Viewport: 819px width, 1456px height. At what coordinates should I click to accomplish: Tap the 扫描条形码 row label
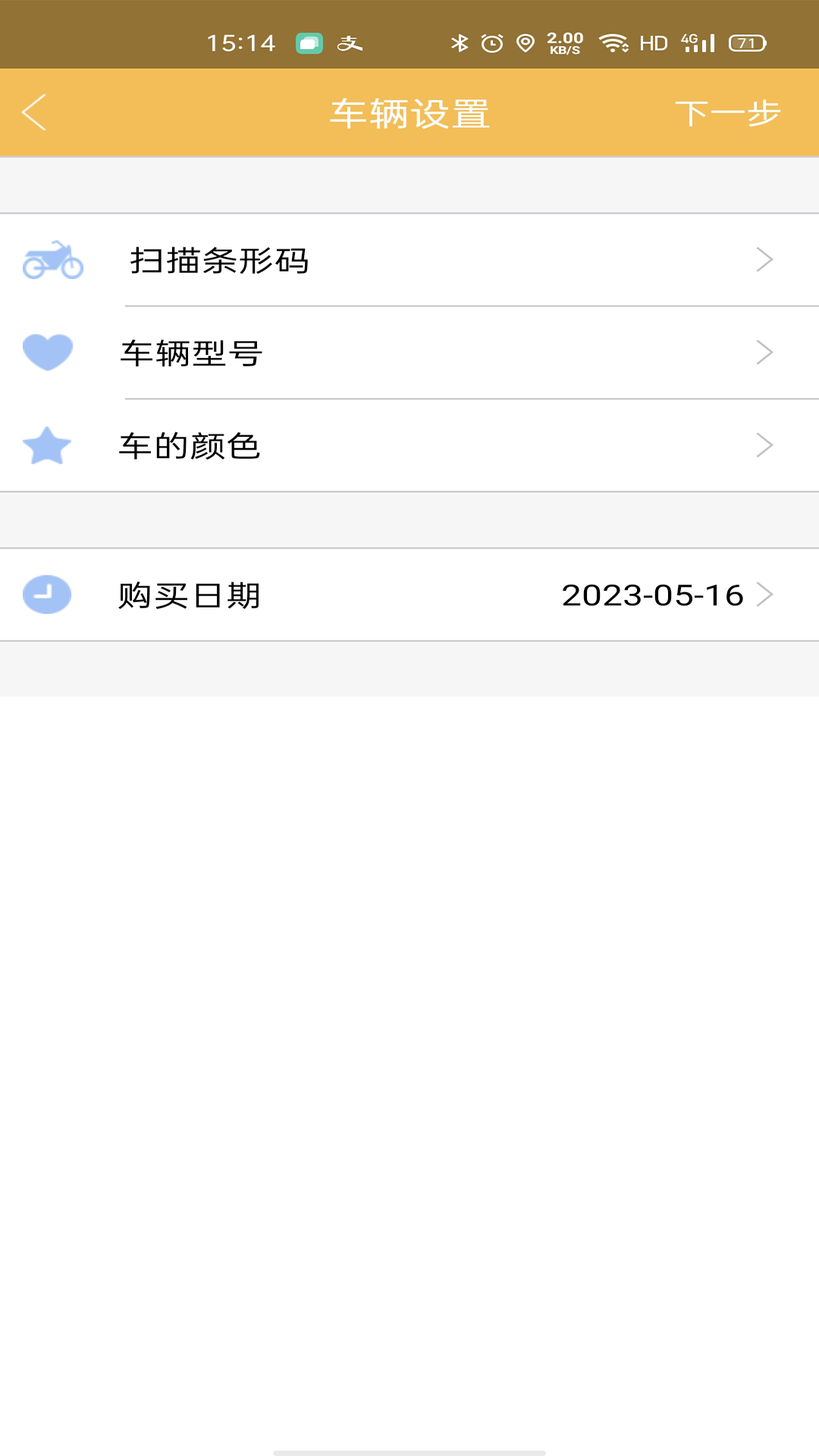(220, 262)
